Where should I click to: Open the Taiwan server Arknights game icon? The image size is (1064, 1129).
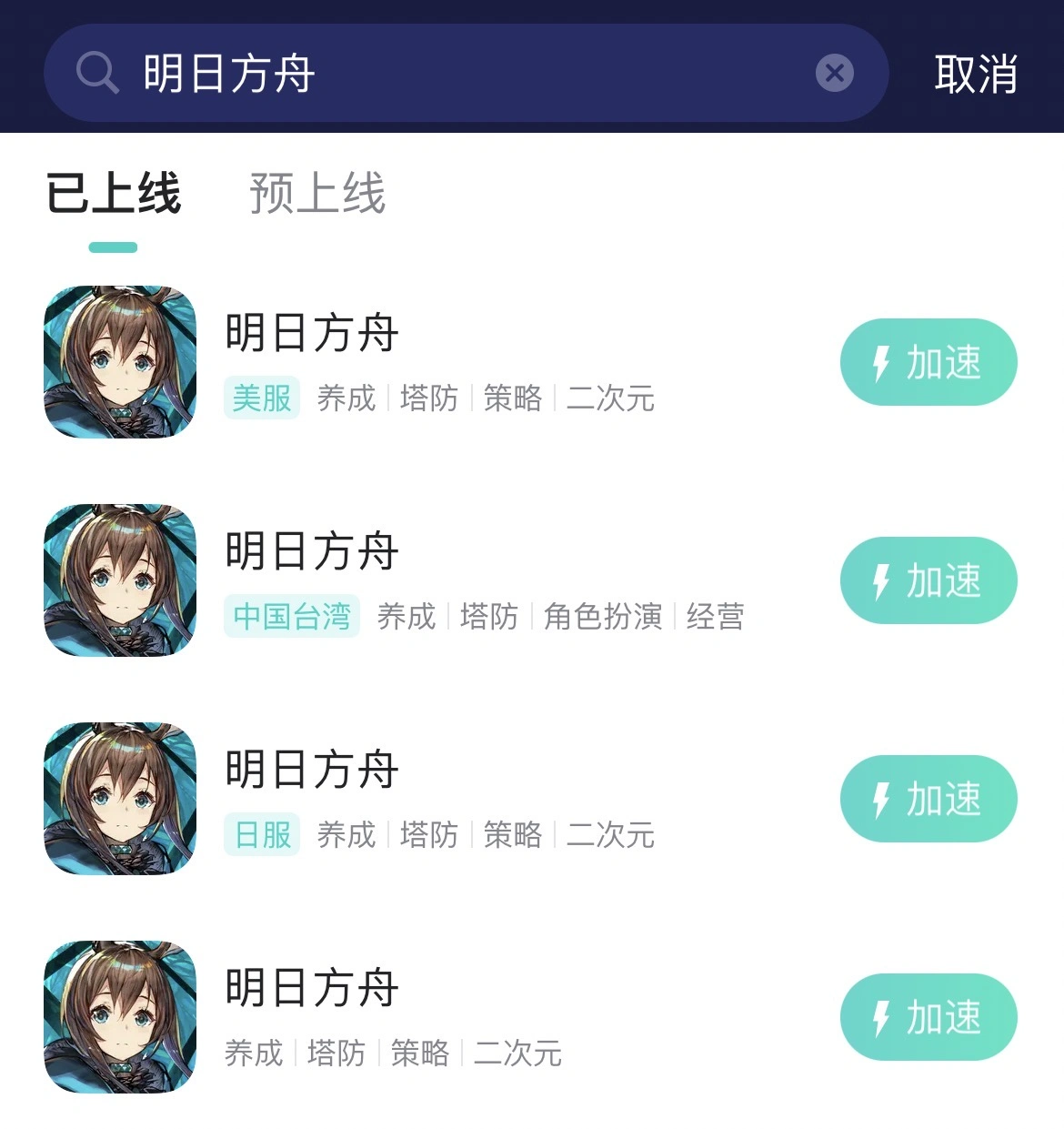tap(119, 581)
